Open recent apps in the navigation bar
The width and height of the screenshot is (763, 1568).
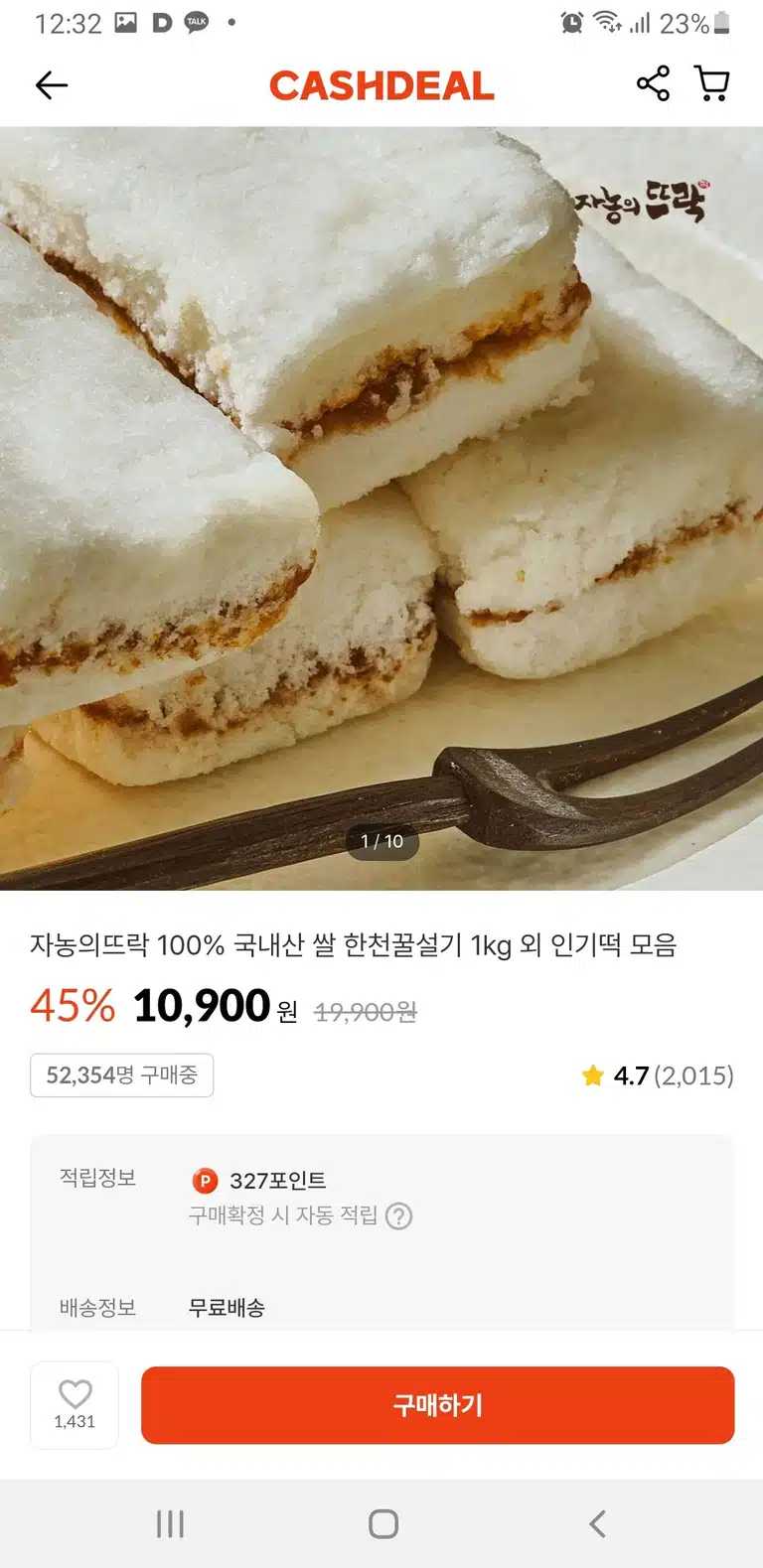click(x=170, y=1523)
